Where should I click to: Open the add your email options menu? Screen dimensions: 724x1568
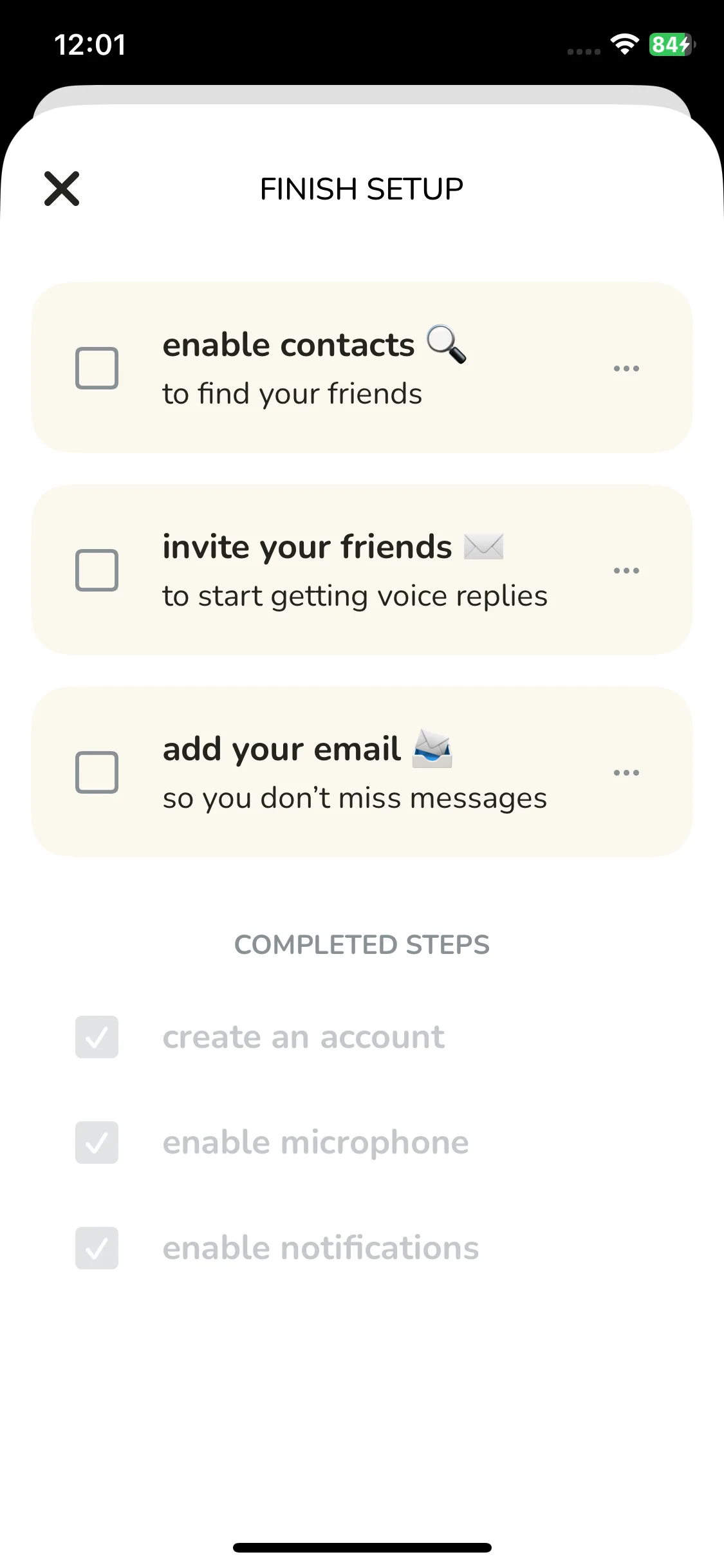pyautogui.click(x=626, y=772)
